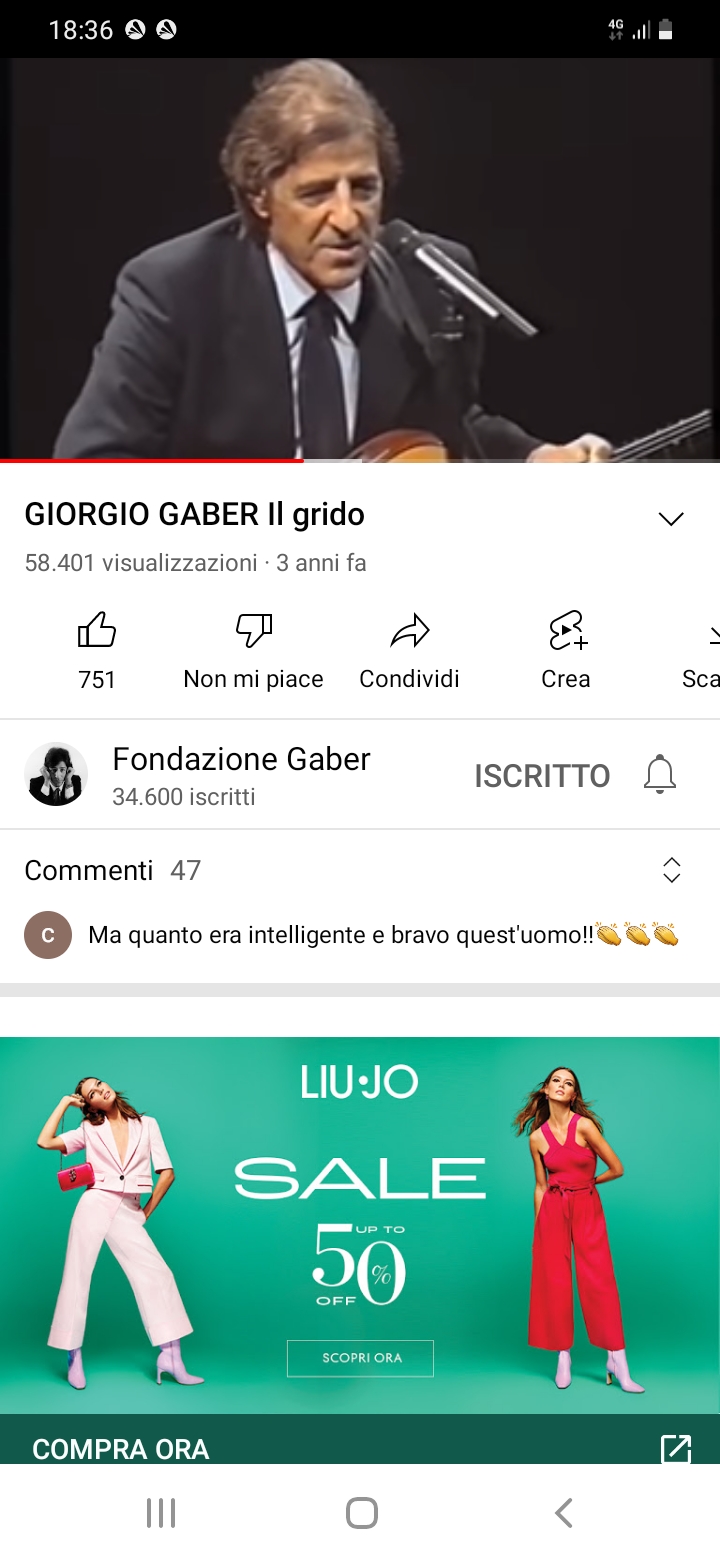Expand the video description chevron
Viewport: 720px width, 1560px height.
671,518
